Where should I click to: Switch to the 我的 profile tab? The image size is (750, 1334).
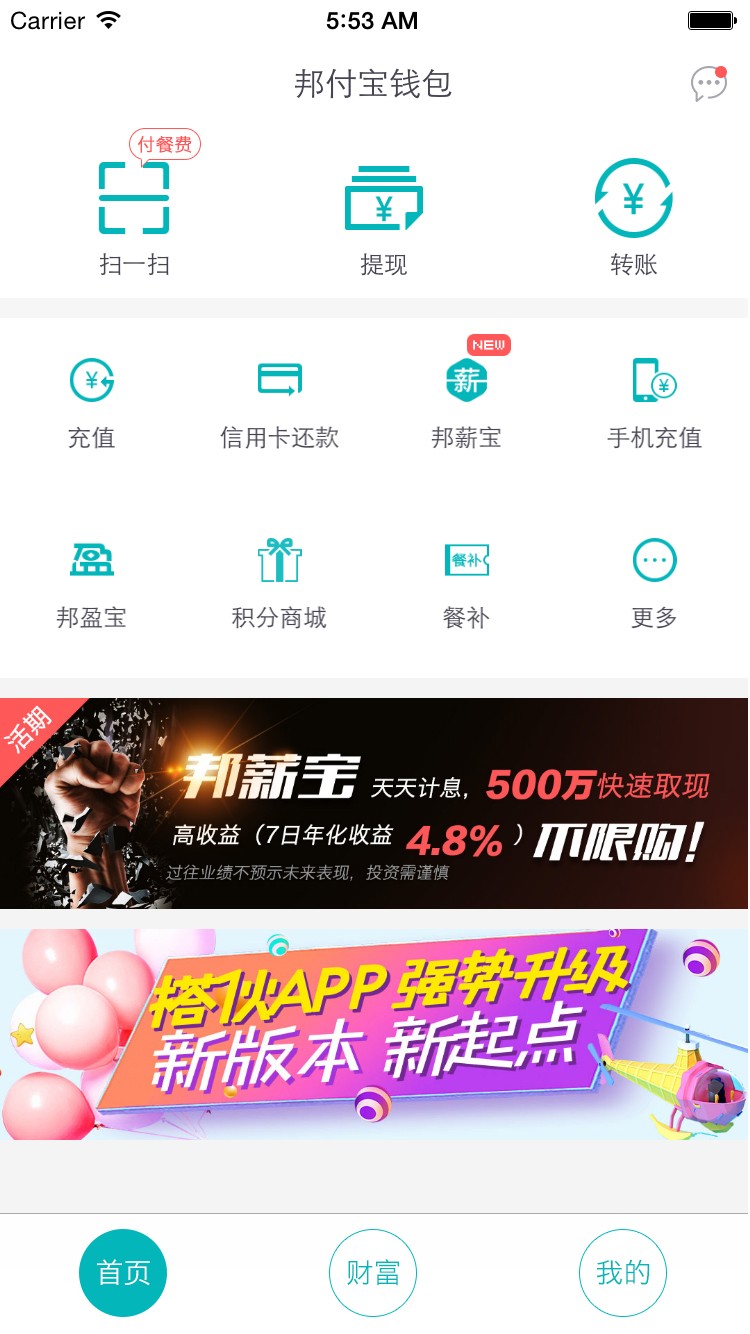click(622, 1272)
